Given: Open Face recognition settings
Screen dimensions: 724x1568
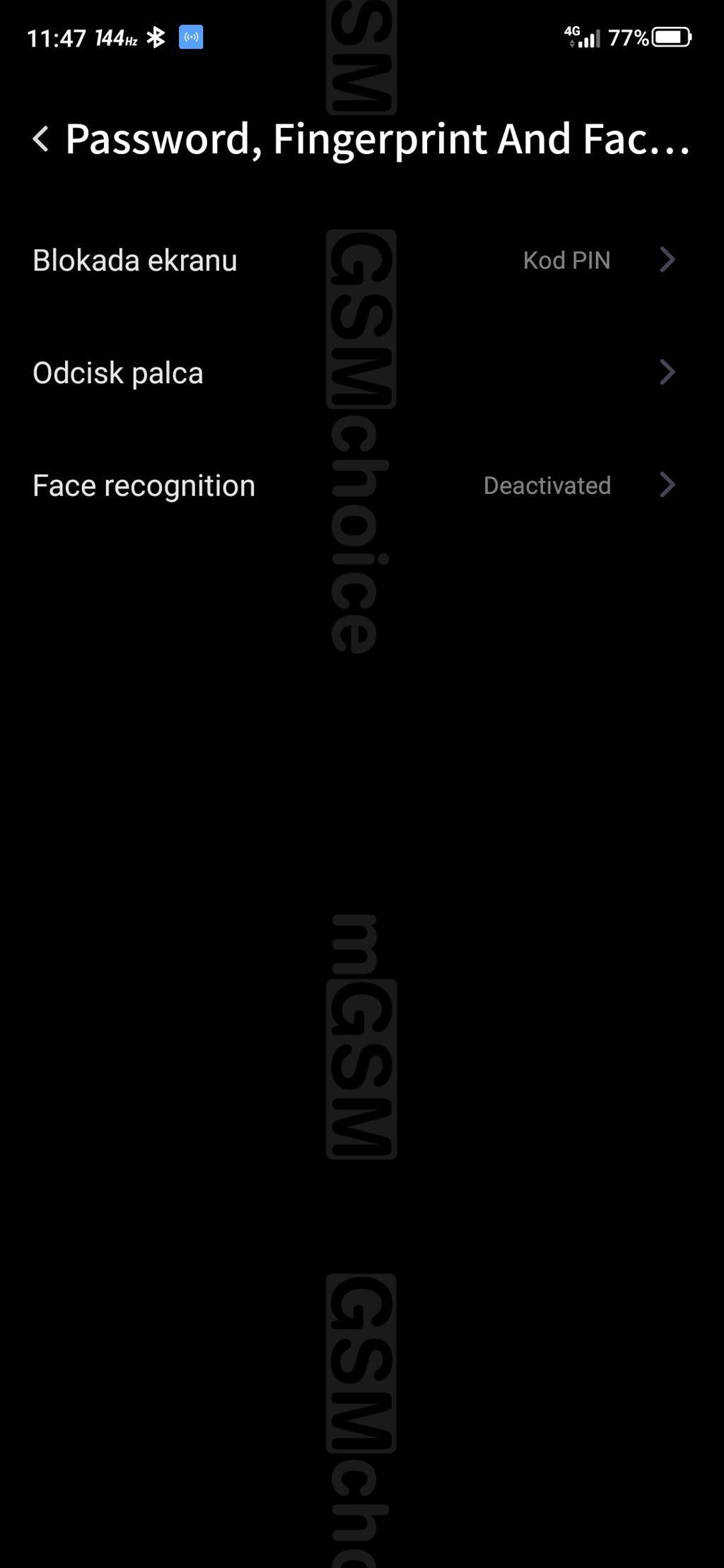Looking at the screenshot, I should (x=354, y=485).
